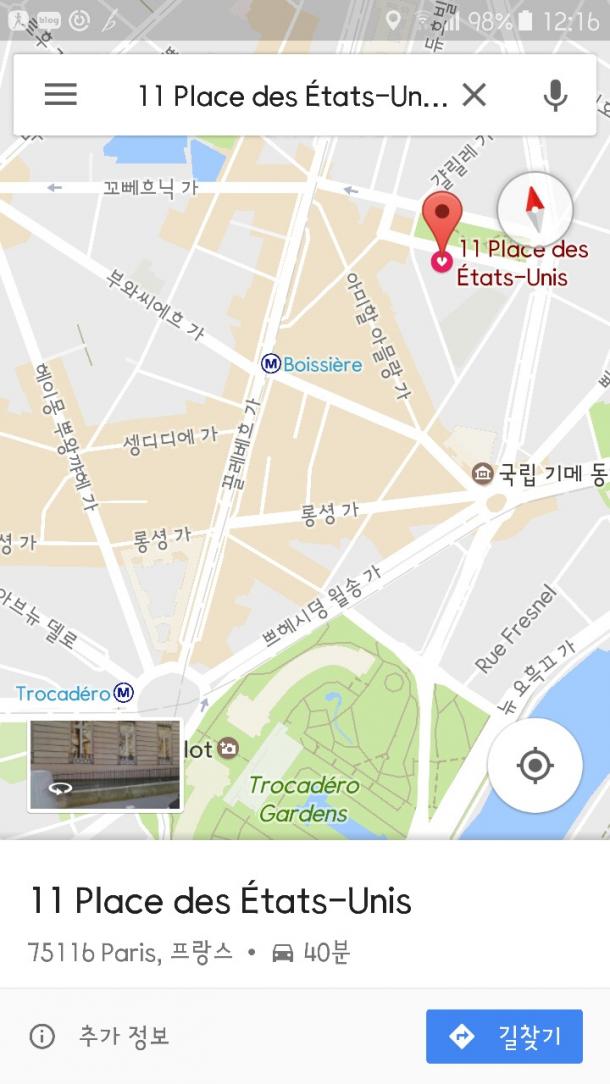Screen dimensions: 610x1084
Task: Expand the 11 Place des États-Unis place card
Action: coord(220,901)
